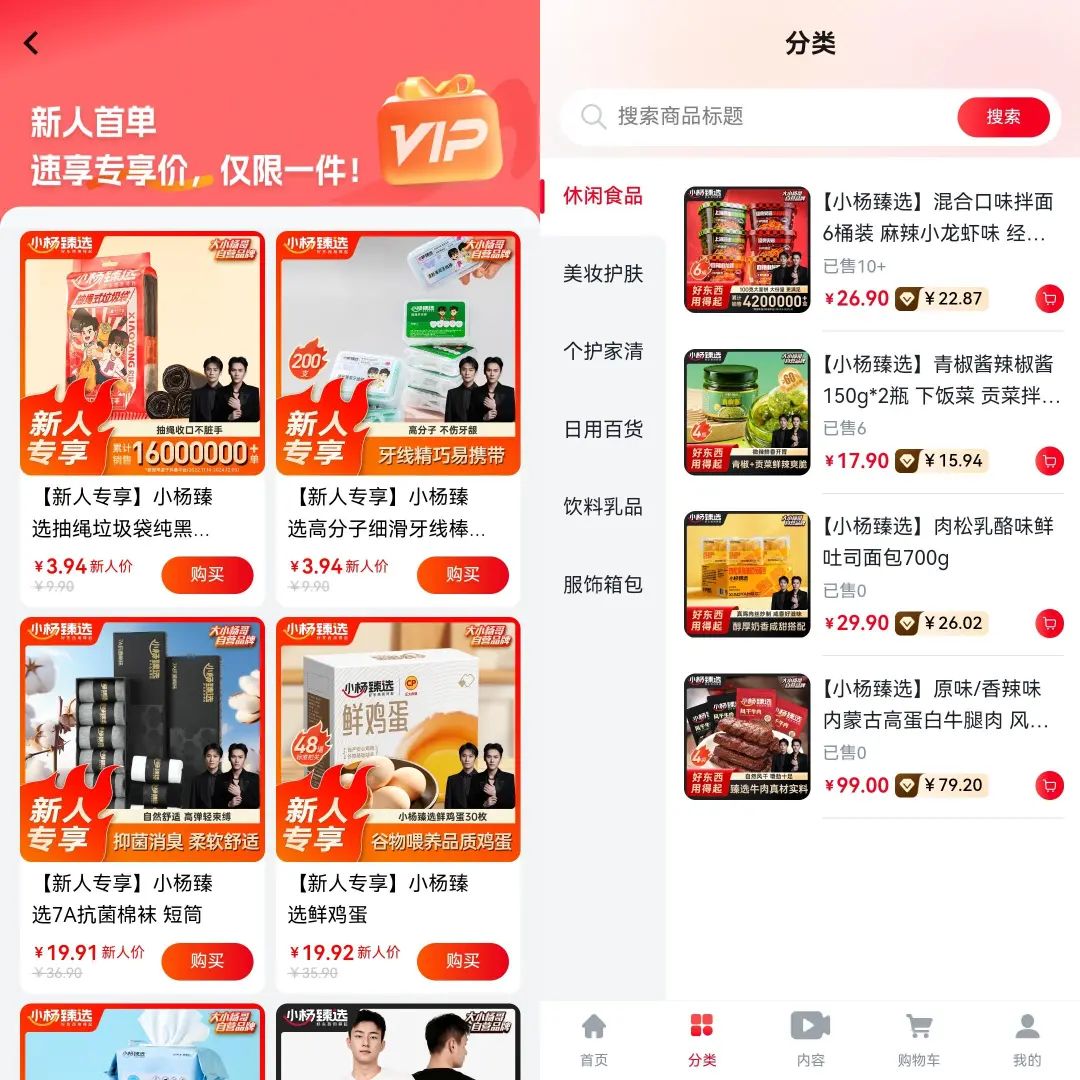The width and height of the screenshot is (1080, 1080).
Task: Switch to the 我的 tab
Action: (1026, 1038)
